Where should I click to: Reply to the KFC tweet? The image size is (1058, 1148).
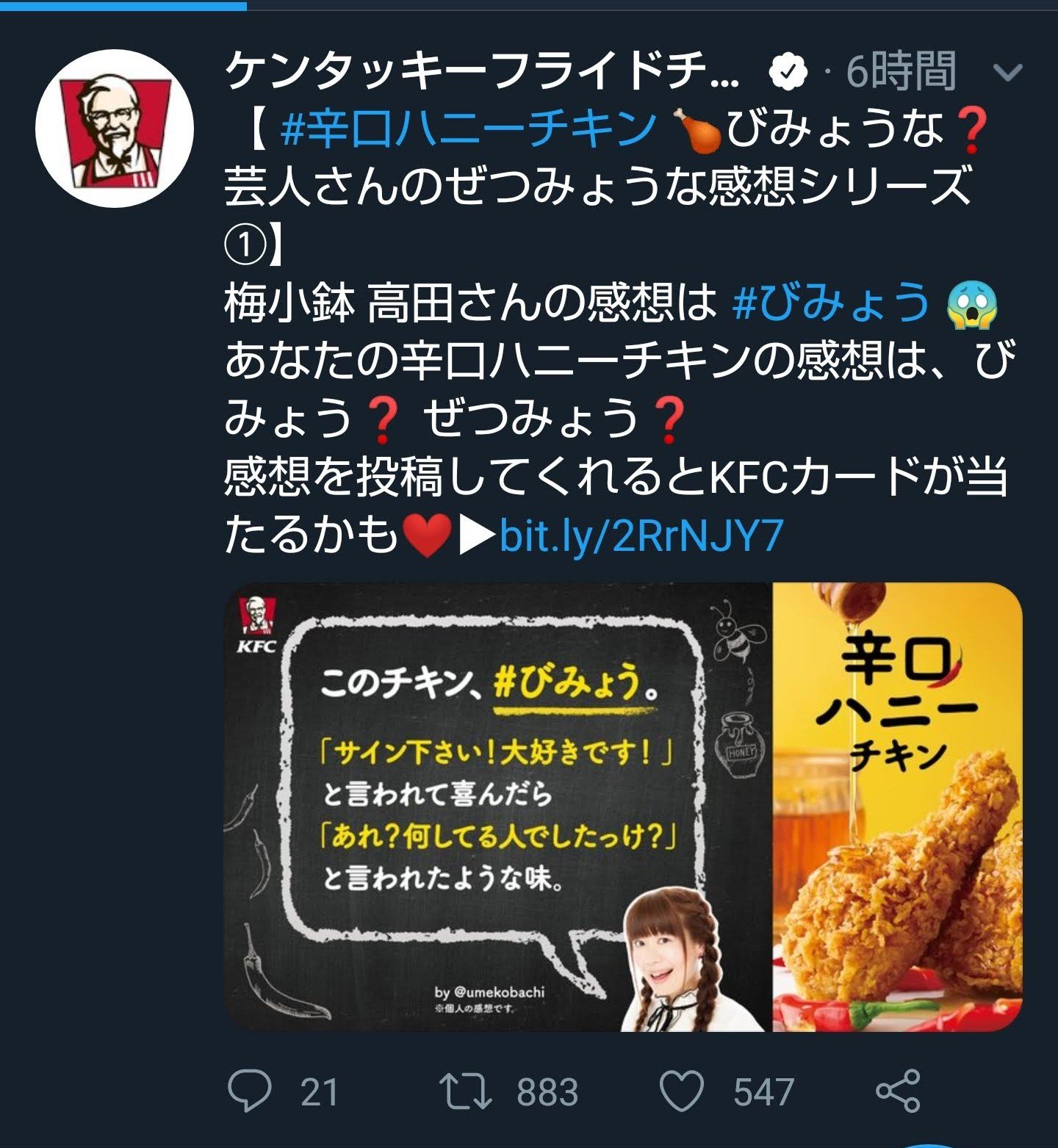(x=250, y=1090)
